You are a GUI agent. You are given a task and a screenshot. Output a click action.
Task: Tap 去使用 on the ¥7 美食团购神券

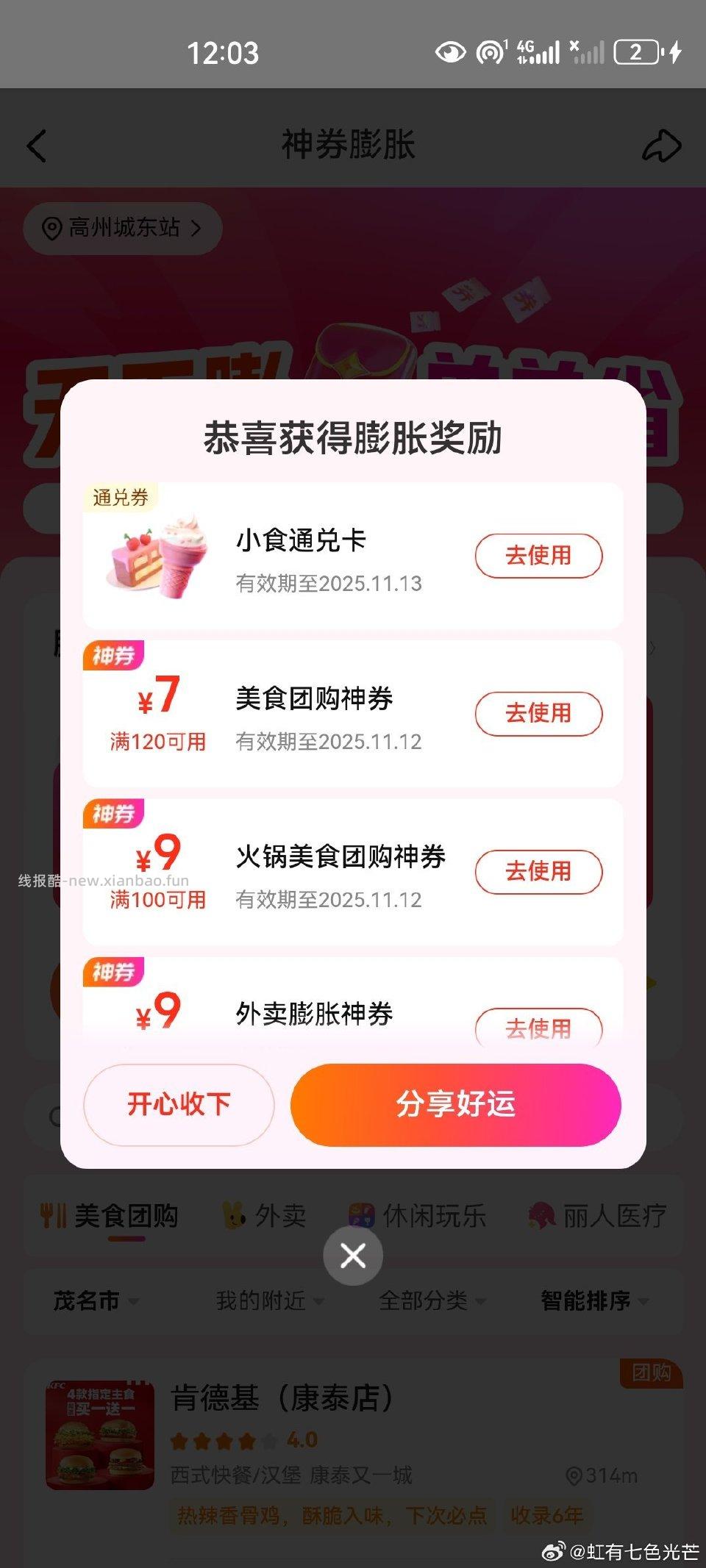click(538, 714)
